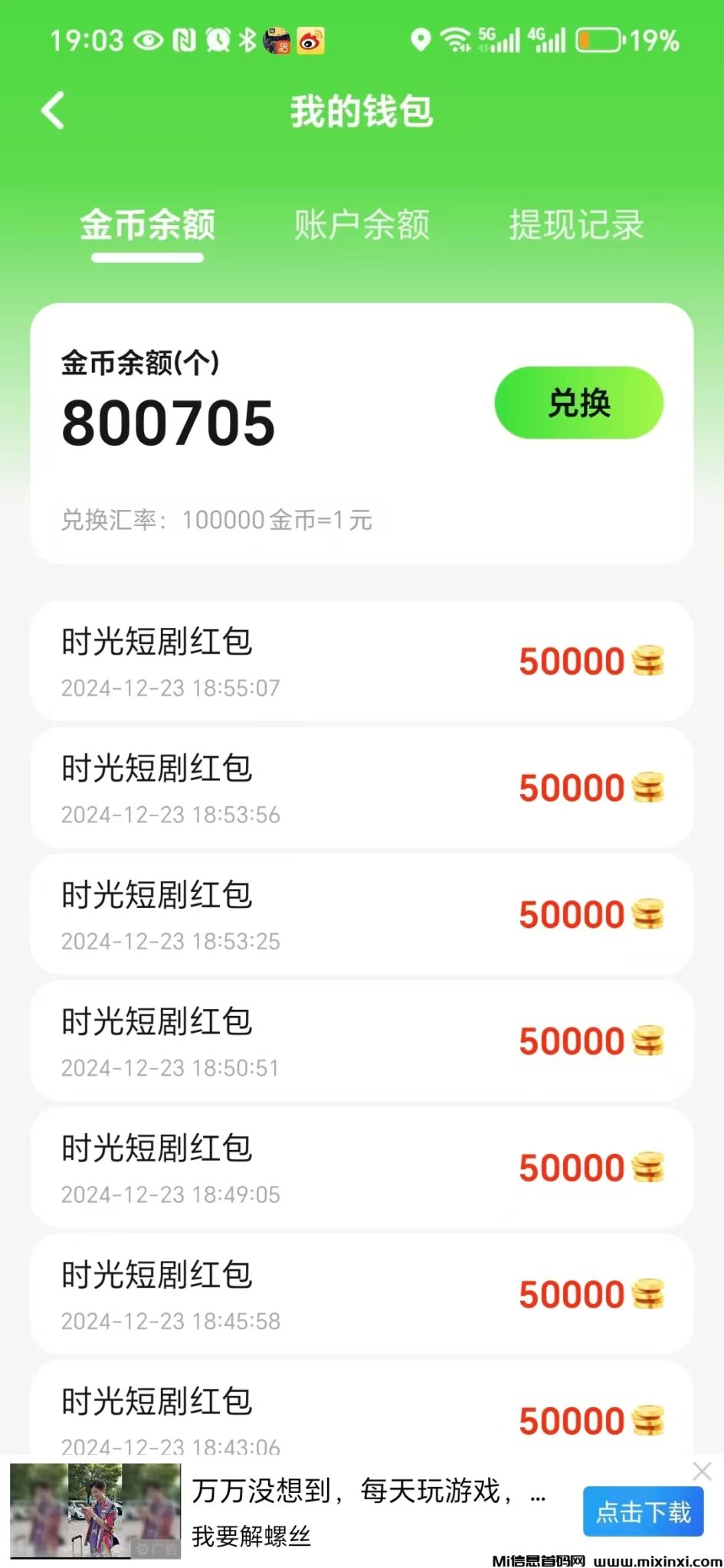Dismiss the bottom ad via its X button
Viewport: 724px width, 1568px height.
pyautogui.click(x=702, y=1471)
